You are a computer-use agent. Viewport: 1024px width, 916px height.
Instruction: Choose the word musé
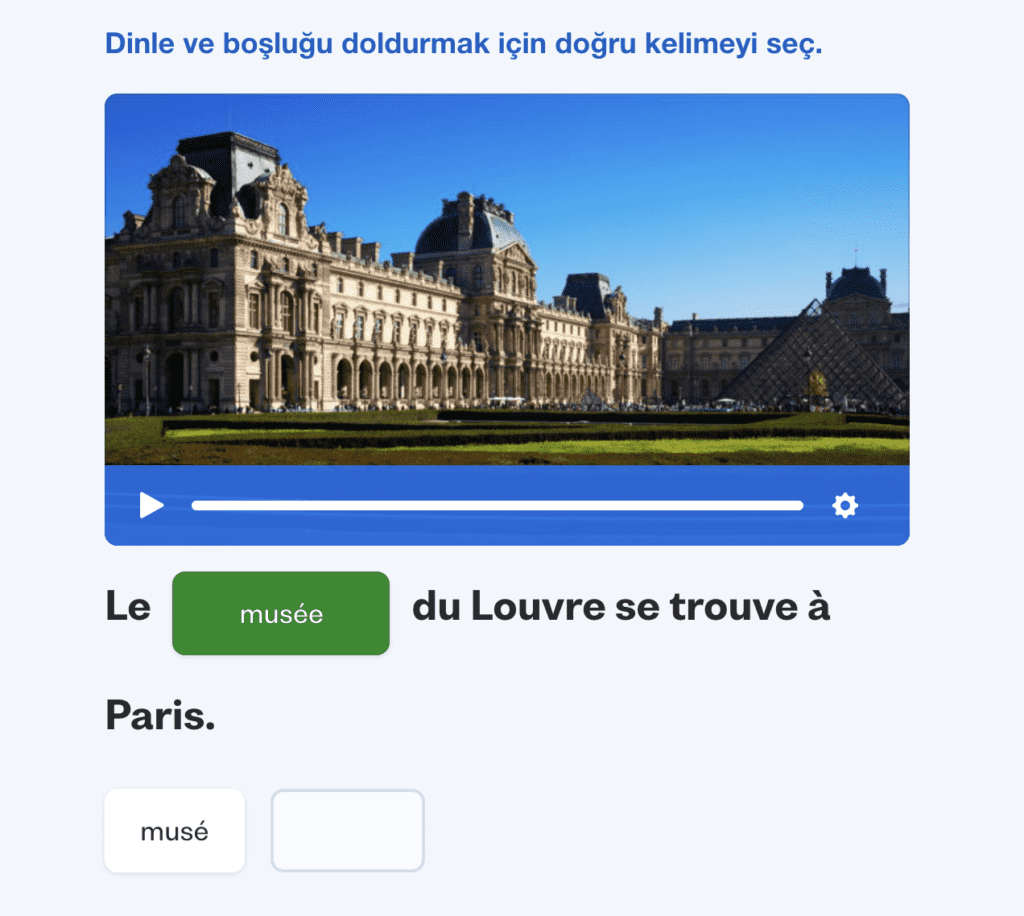click(175, 831)
